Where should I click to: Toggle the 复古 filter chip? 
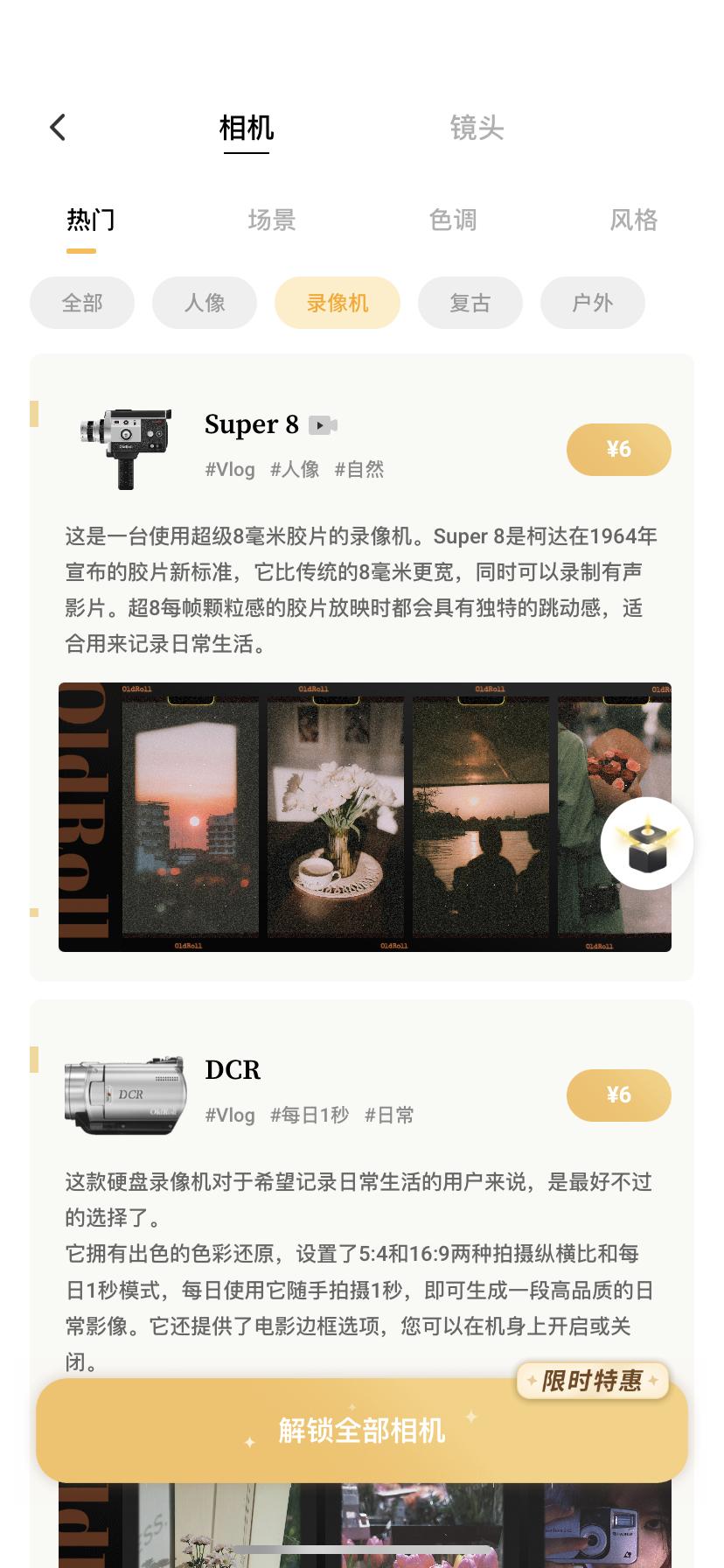pos(470,303)
